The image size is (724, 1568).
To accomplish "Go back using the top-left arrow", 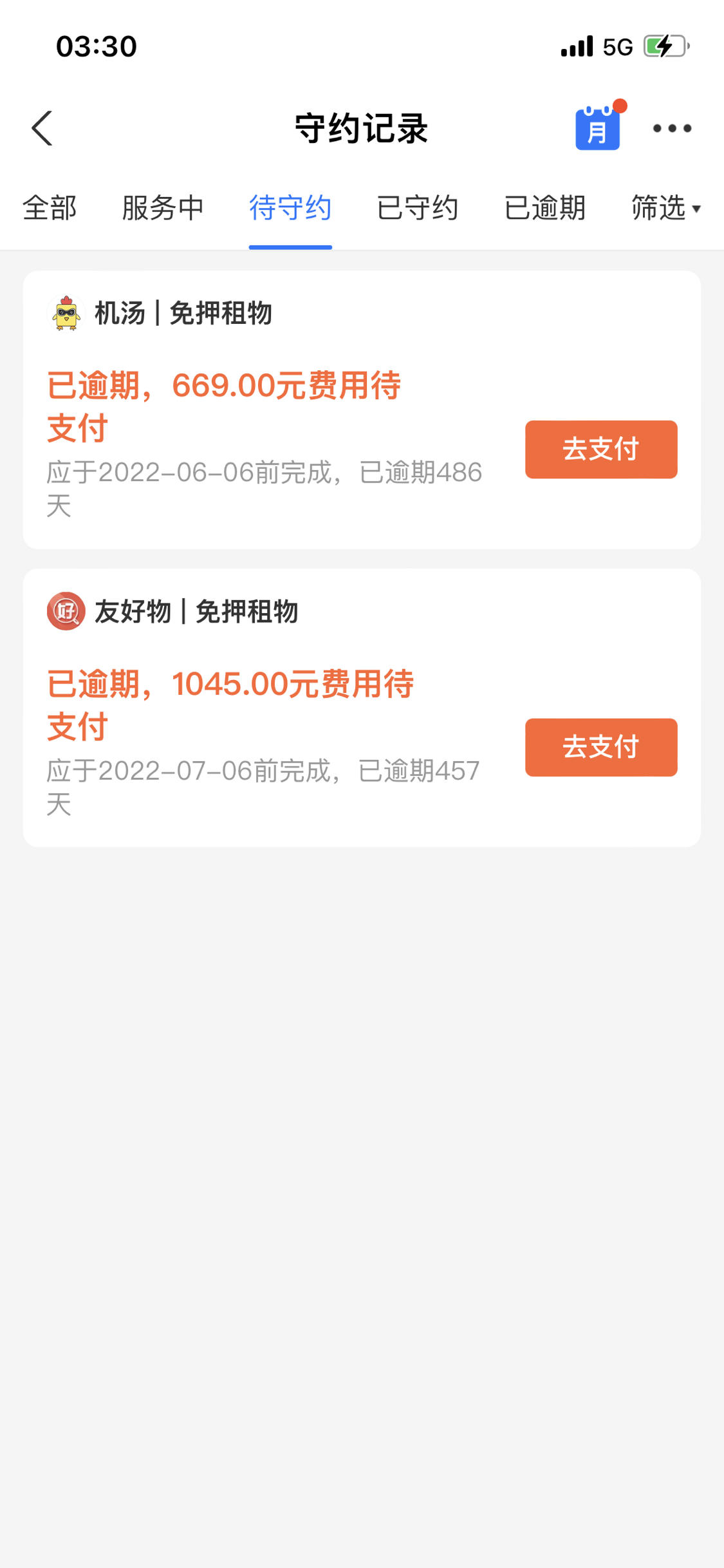I will pyautogui.click(x=42, y=128).
